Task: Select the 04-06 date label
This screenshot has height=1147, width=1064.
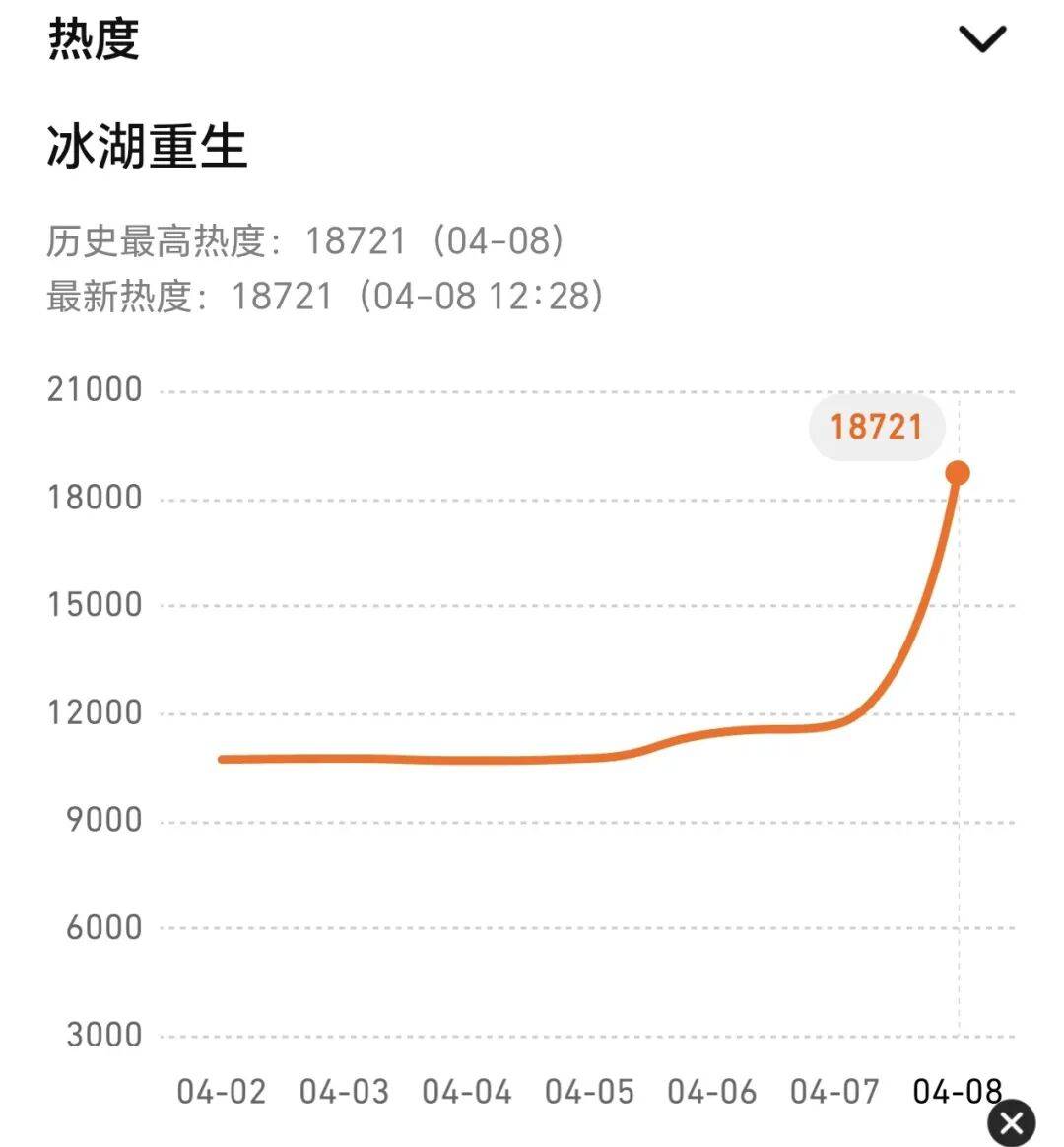Action: [x=711, y=1094]
